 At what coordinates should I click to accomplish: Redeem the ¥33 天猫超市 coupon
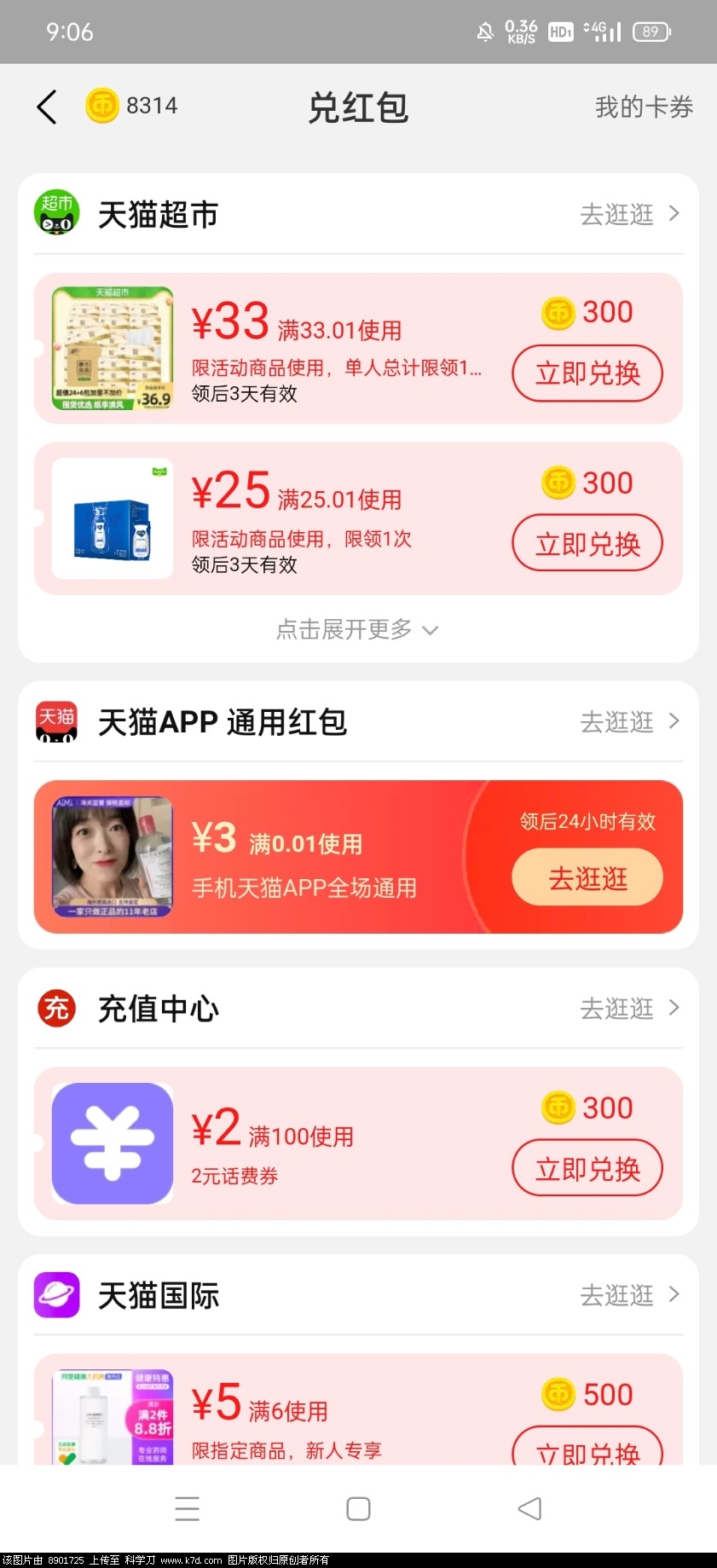(x=587, y=373)
